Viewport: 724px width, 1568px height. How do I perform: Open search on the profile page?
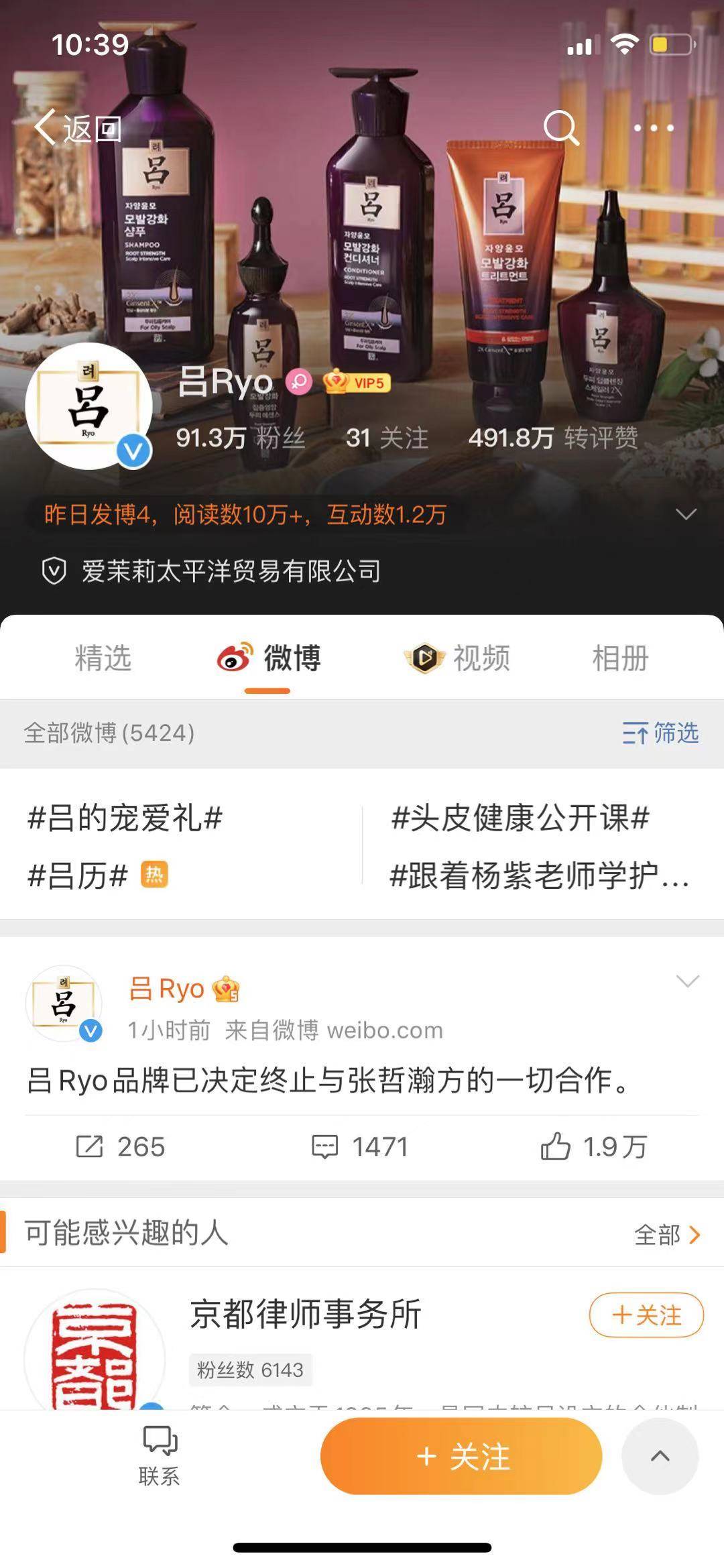[x=560, y=127]
